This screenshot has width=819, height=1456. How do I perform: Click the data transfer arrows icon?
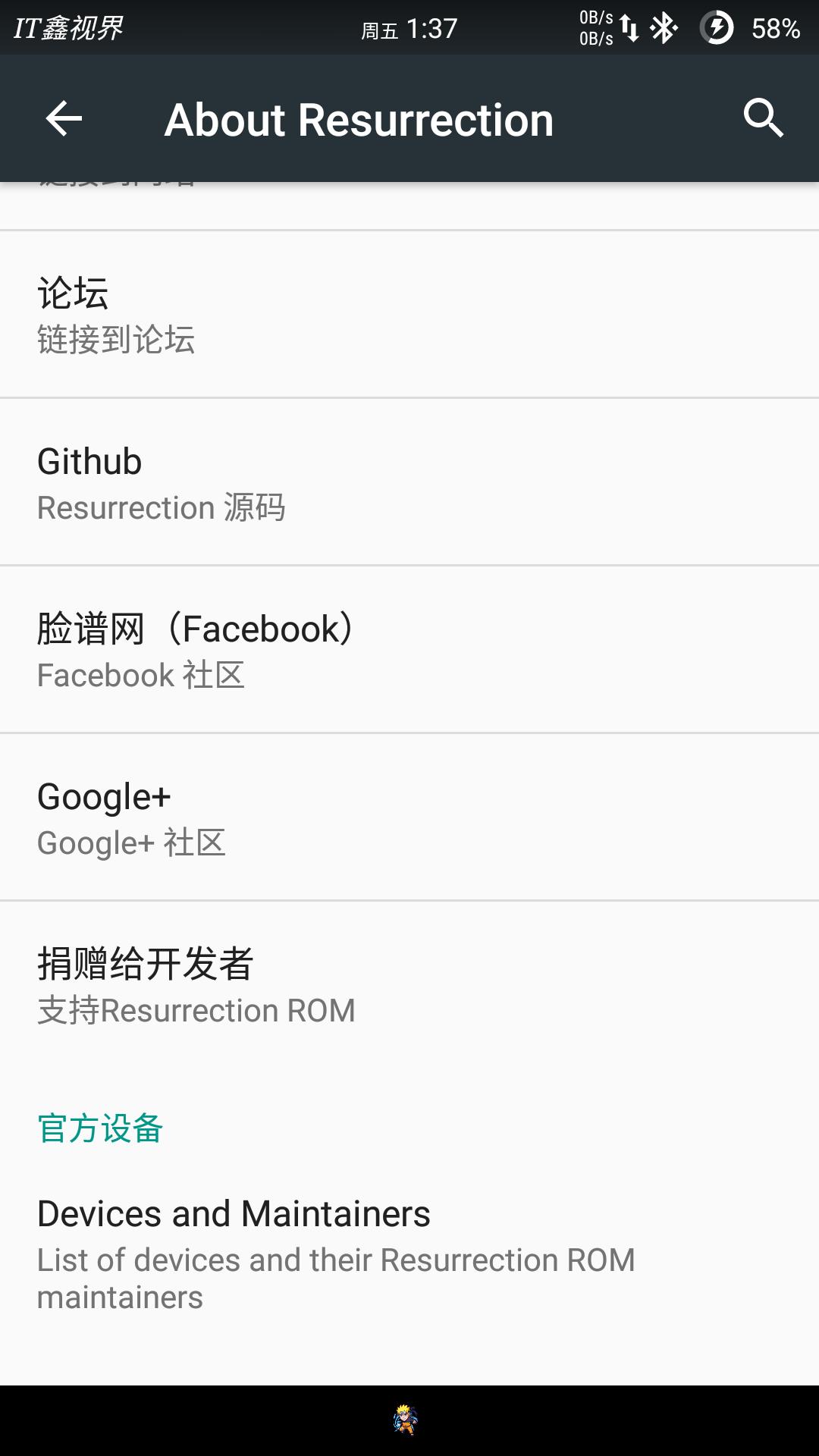[x=632, y=30]
